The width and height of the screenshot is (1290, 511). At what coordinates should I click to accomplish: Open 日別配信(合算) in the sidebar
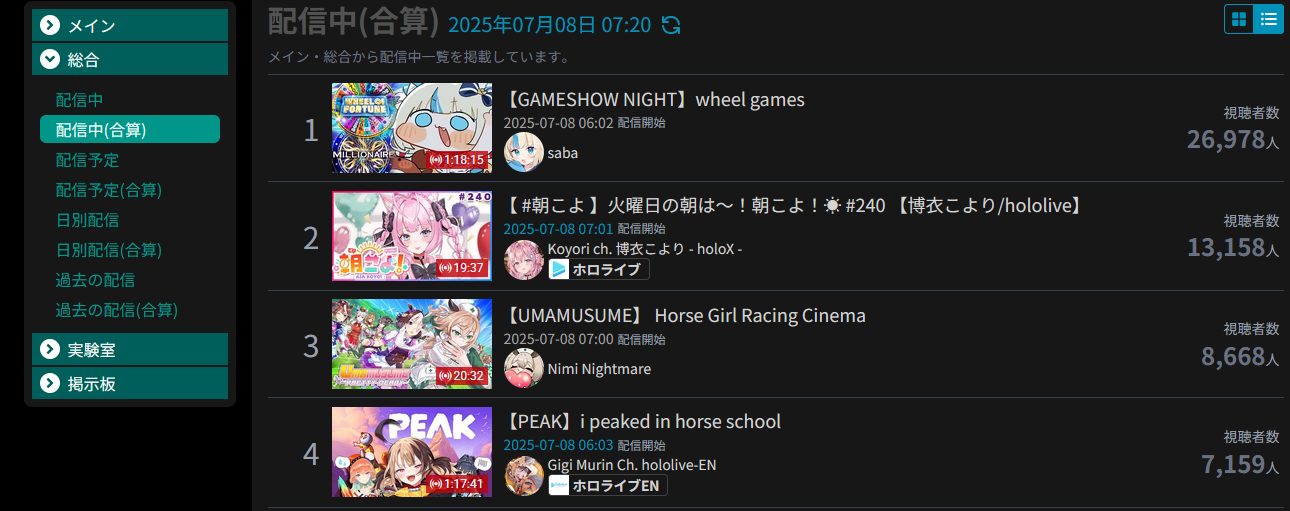coord(109,250)
